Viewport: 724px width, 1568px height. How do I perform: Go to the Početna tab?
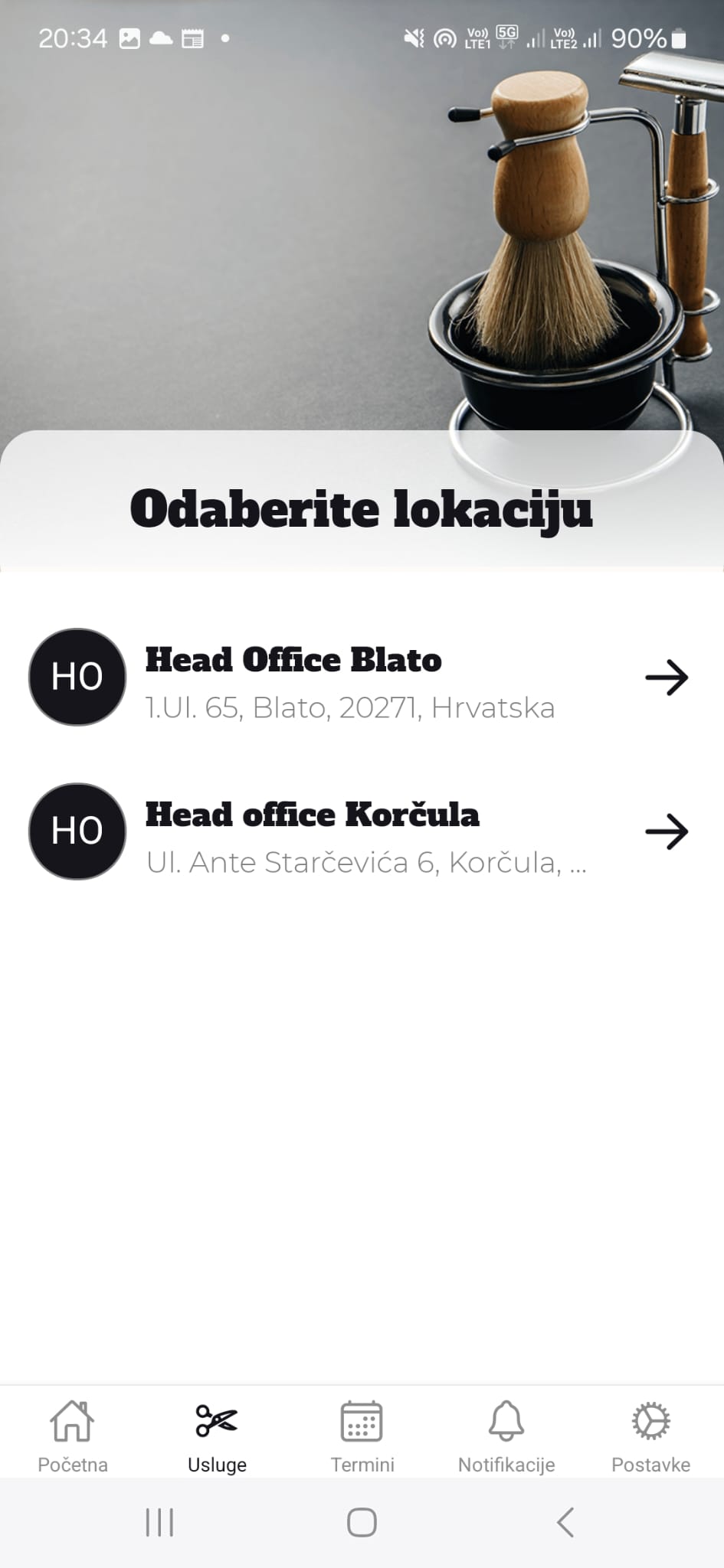coord(73,1436)
